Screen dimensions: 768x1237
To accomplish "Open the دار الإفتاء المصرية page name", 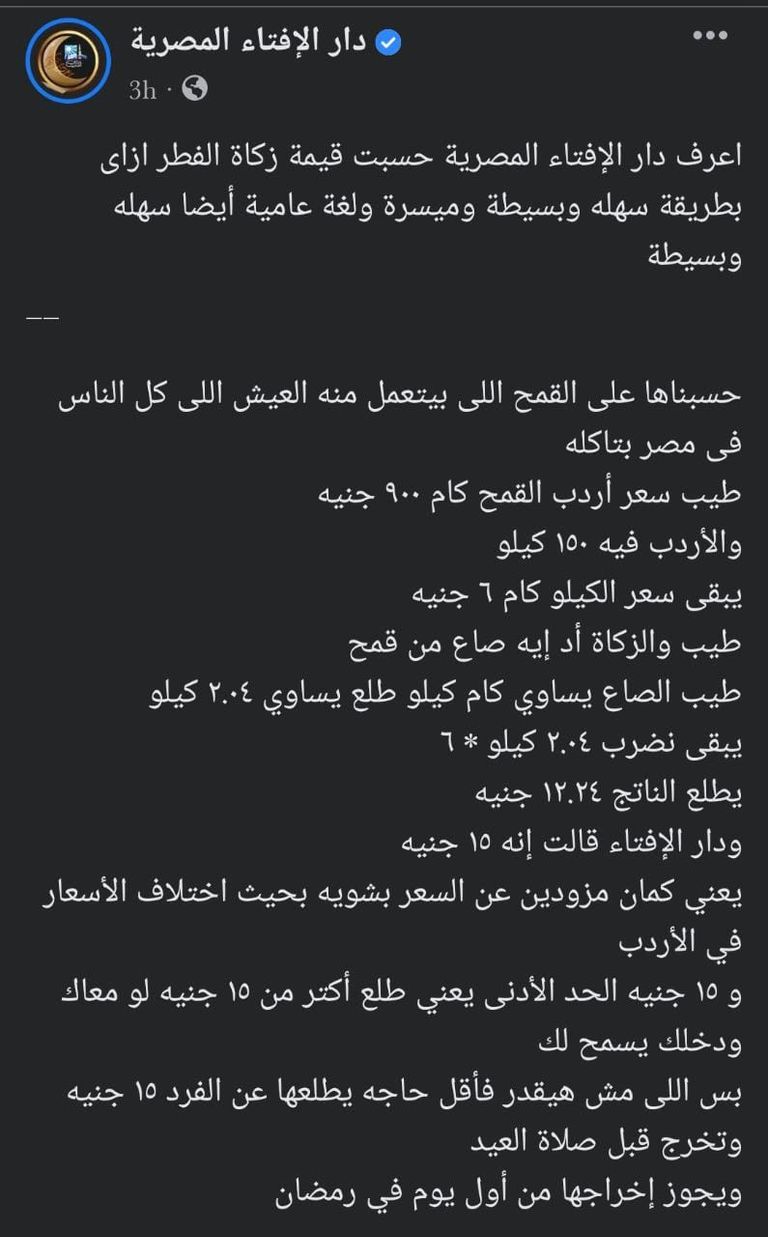I will (x=250, y=41).
